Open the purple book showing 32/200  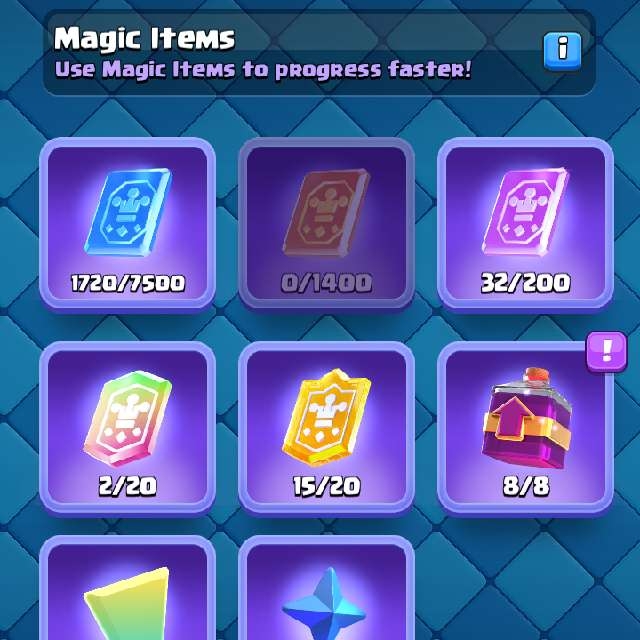(526, 224)
